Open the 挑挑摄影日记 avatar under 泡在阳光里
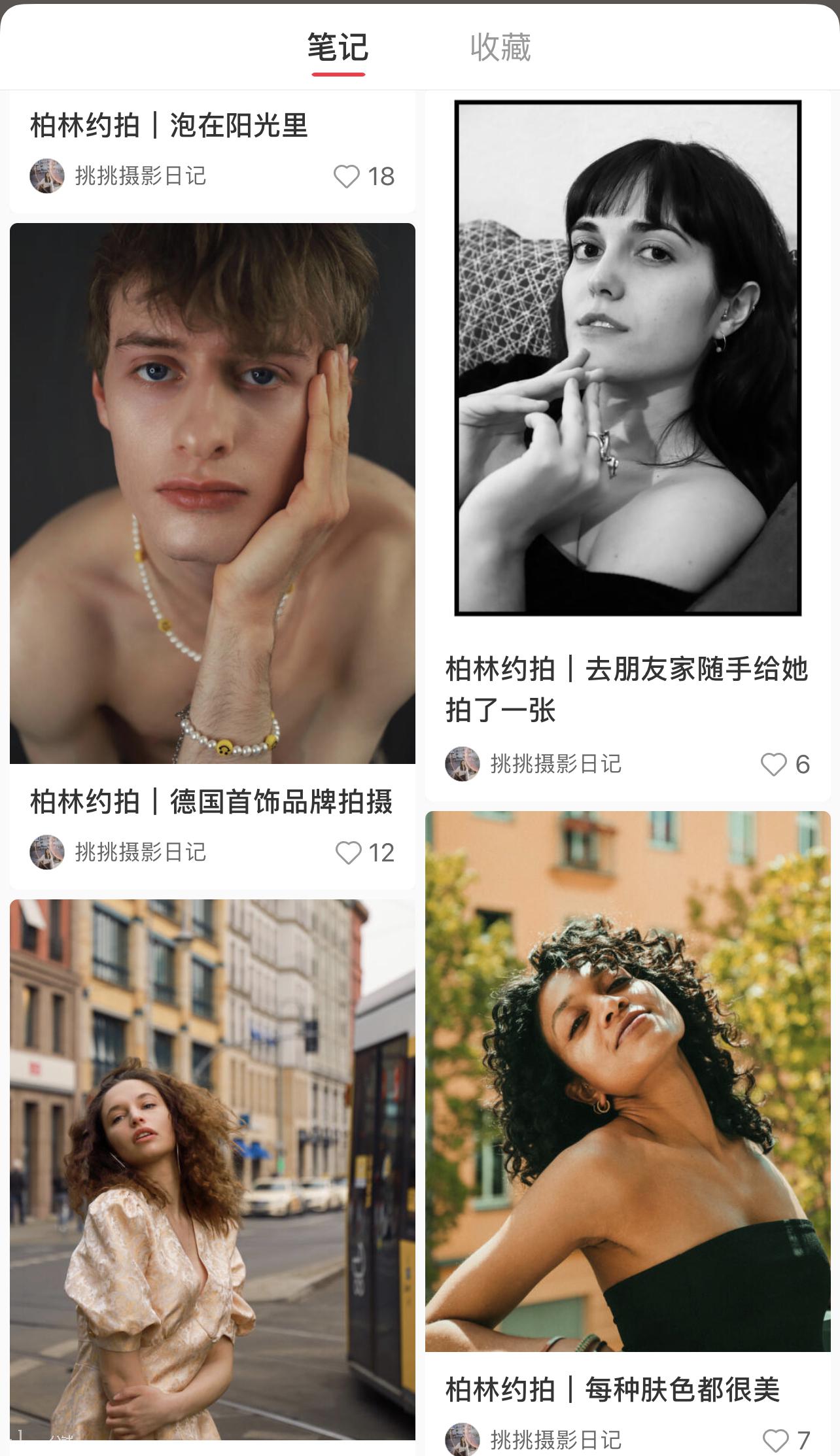 [x=47, y=176]
